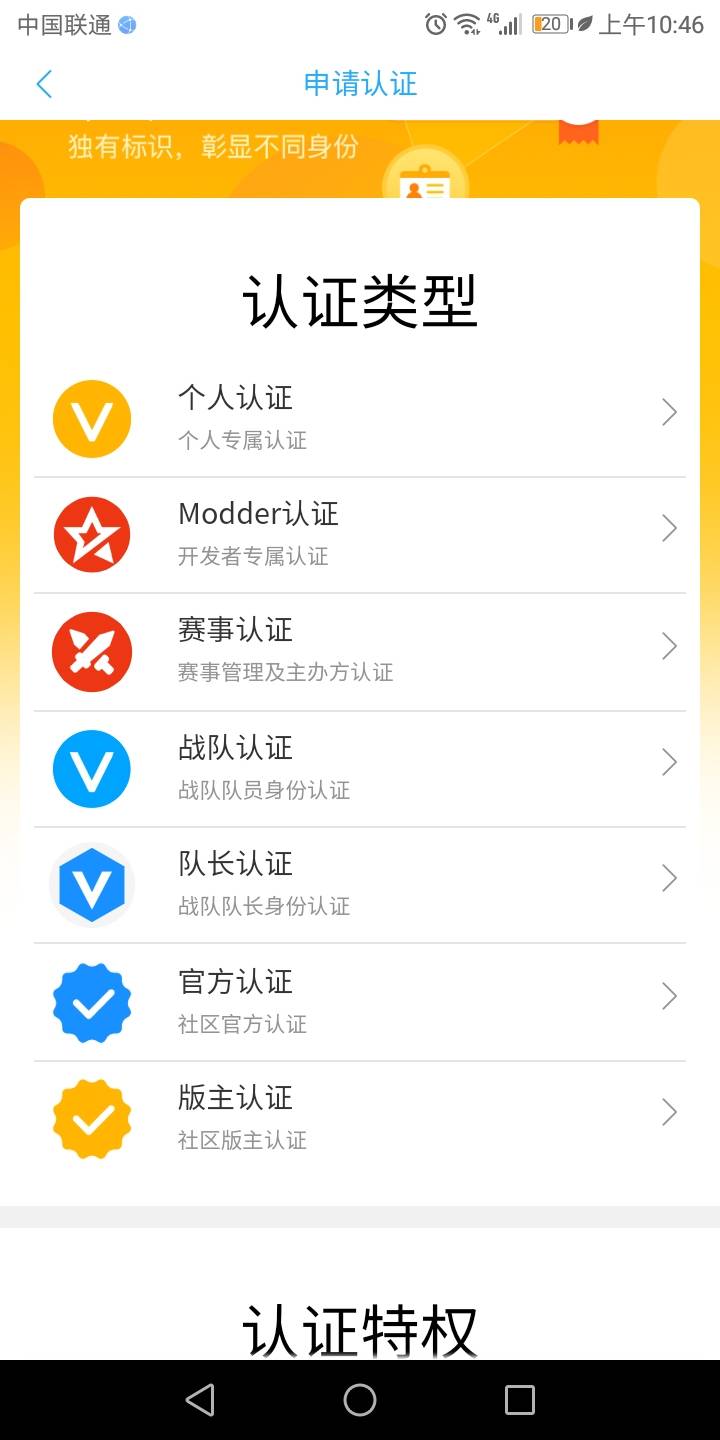Screen dimensions: 720x1440
Task: Open 个人认证 personal certification
Action: pos(360,416)
